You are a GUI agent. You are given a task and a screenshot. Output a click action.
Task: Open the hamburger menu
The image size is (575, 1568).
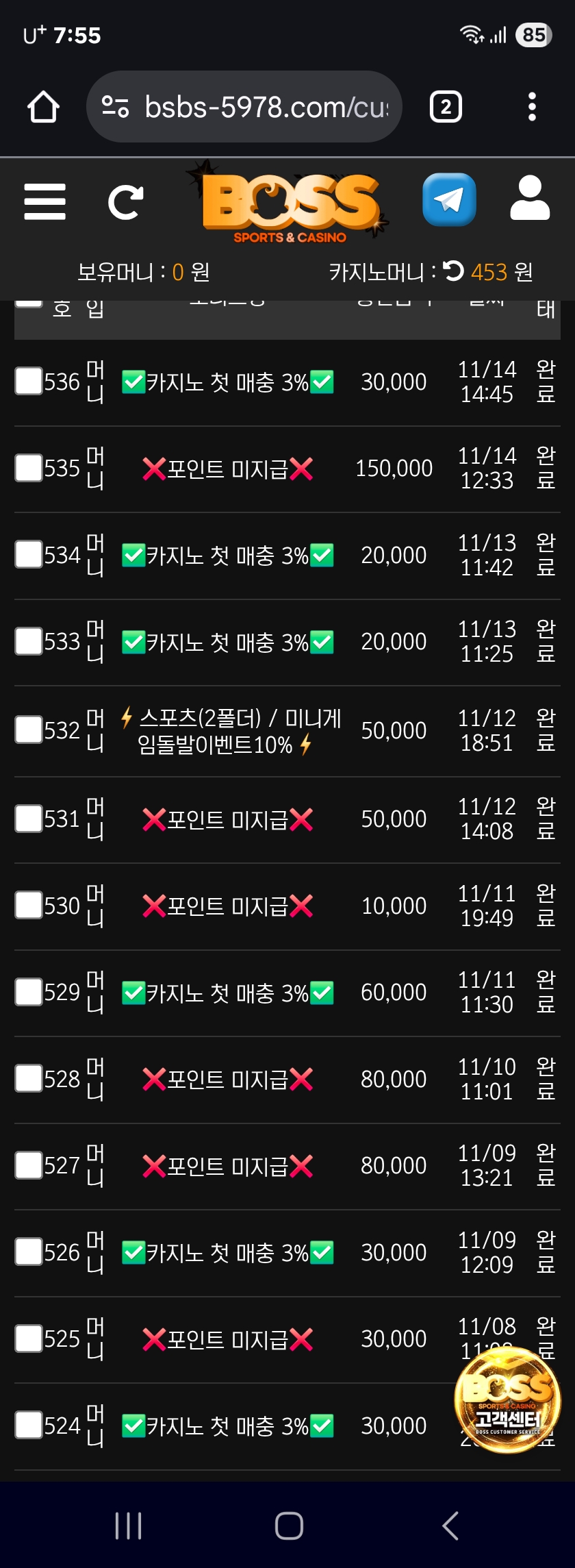[x=44, y=202]
